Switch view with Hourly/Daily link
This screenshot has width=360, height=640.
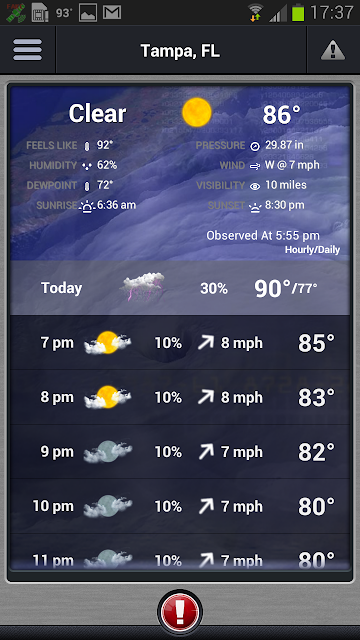[x=312, y=250]
